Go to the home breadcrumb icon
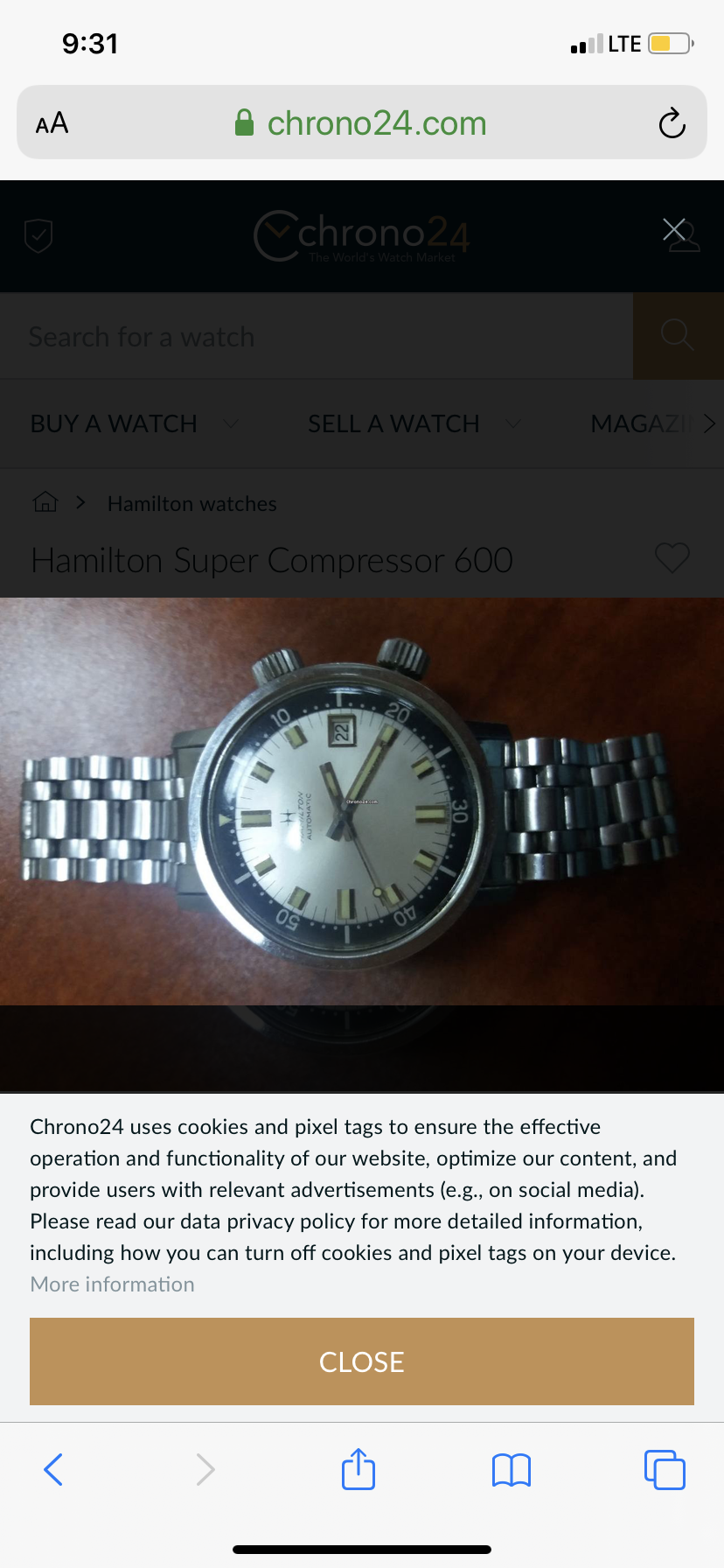Screen dimensions: 724x1568 (x=45, y=502)
